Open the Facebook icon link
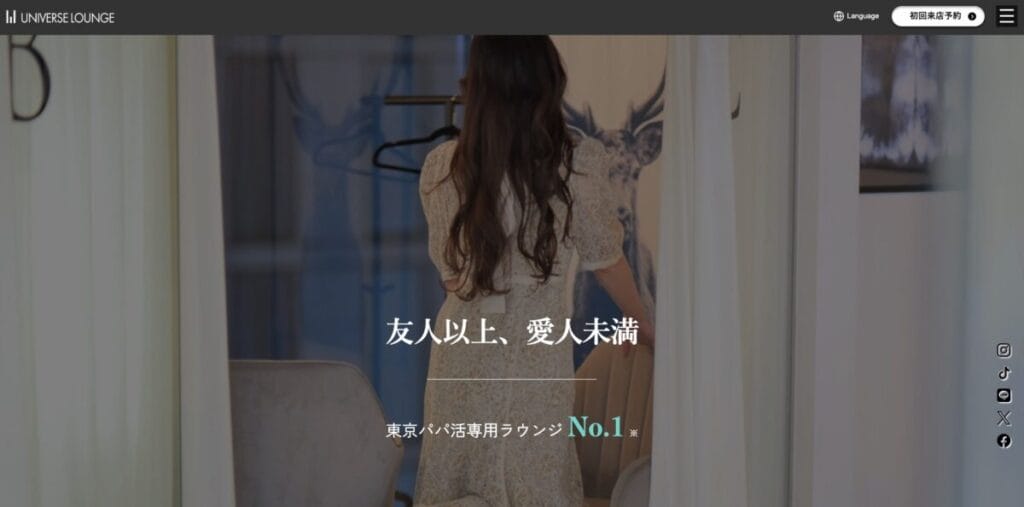The image size is (1024, 507). (x=1004, y=441)
